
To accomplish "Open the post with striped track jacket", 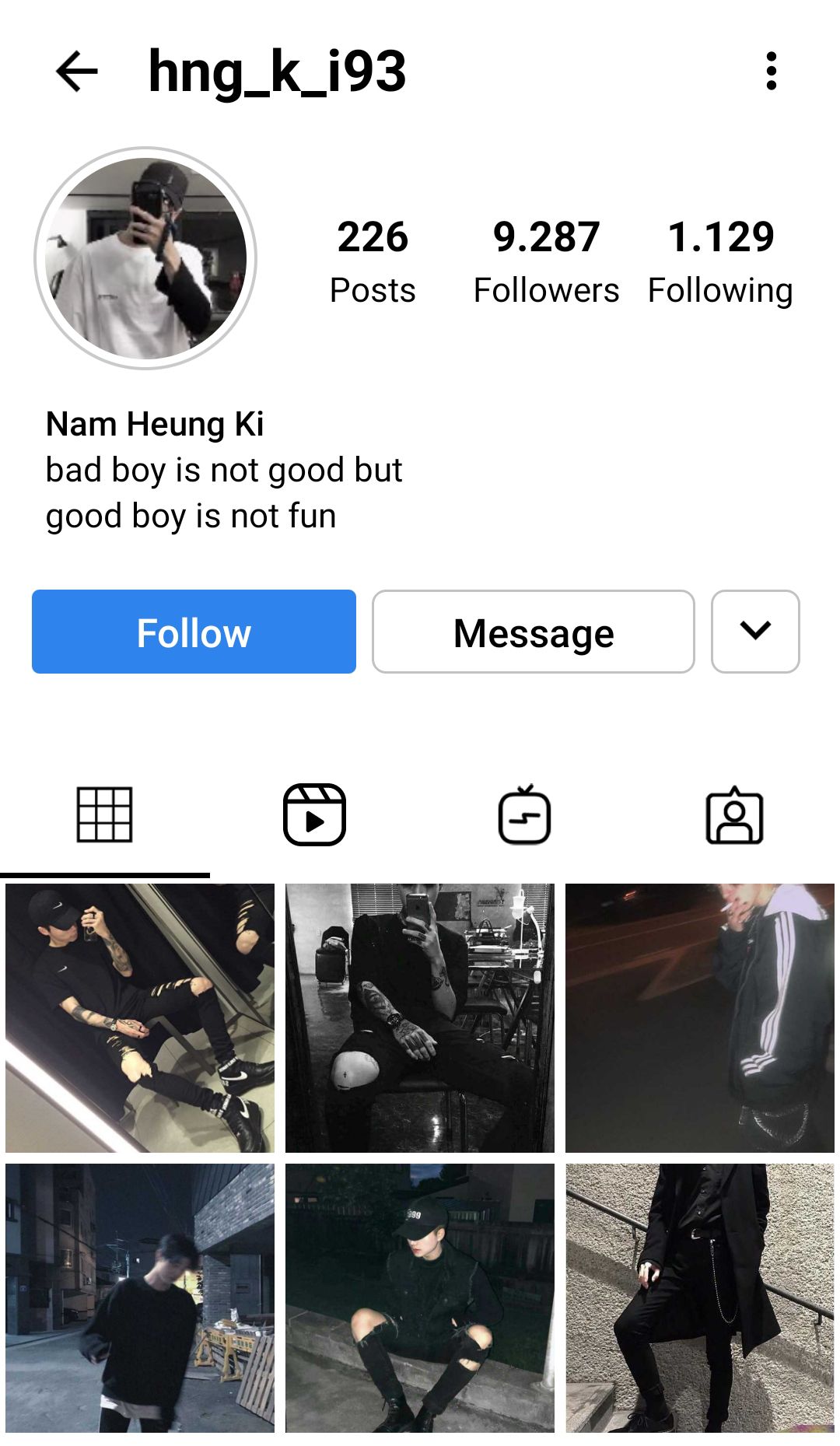I will pyautogui.click(x=700, y=1018).
